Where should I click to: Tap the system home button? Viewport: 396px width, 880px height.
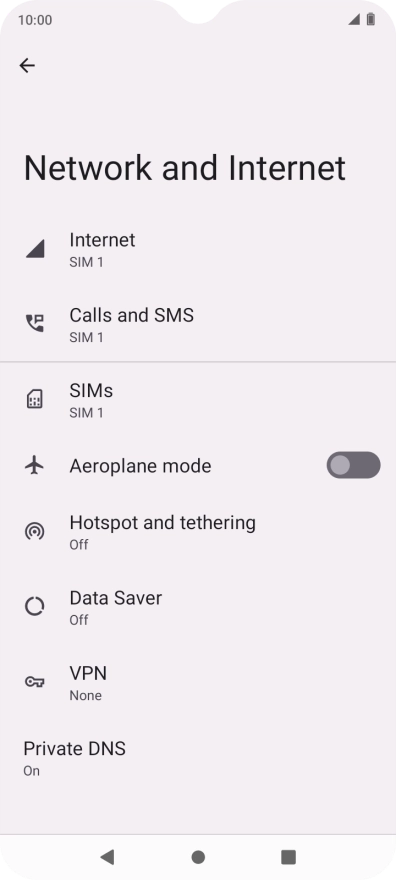point(198,857)
